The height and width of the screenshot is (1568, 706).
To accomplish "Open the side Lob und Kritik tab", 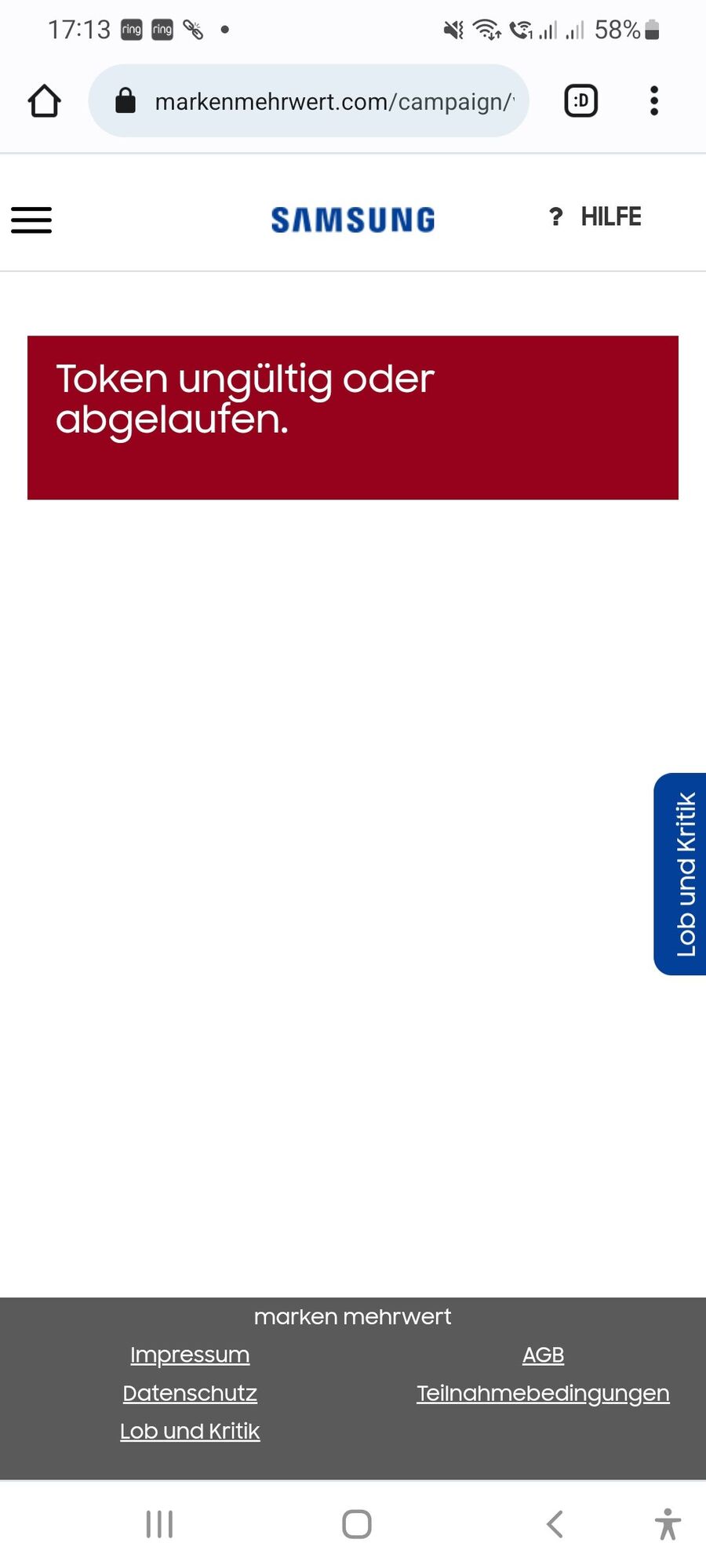I will [682, 874].
